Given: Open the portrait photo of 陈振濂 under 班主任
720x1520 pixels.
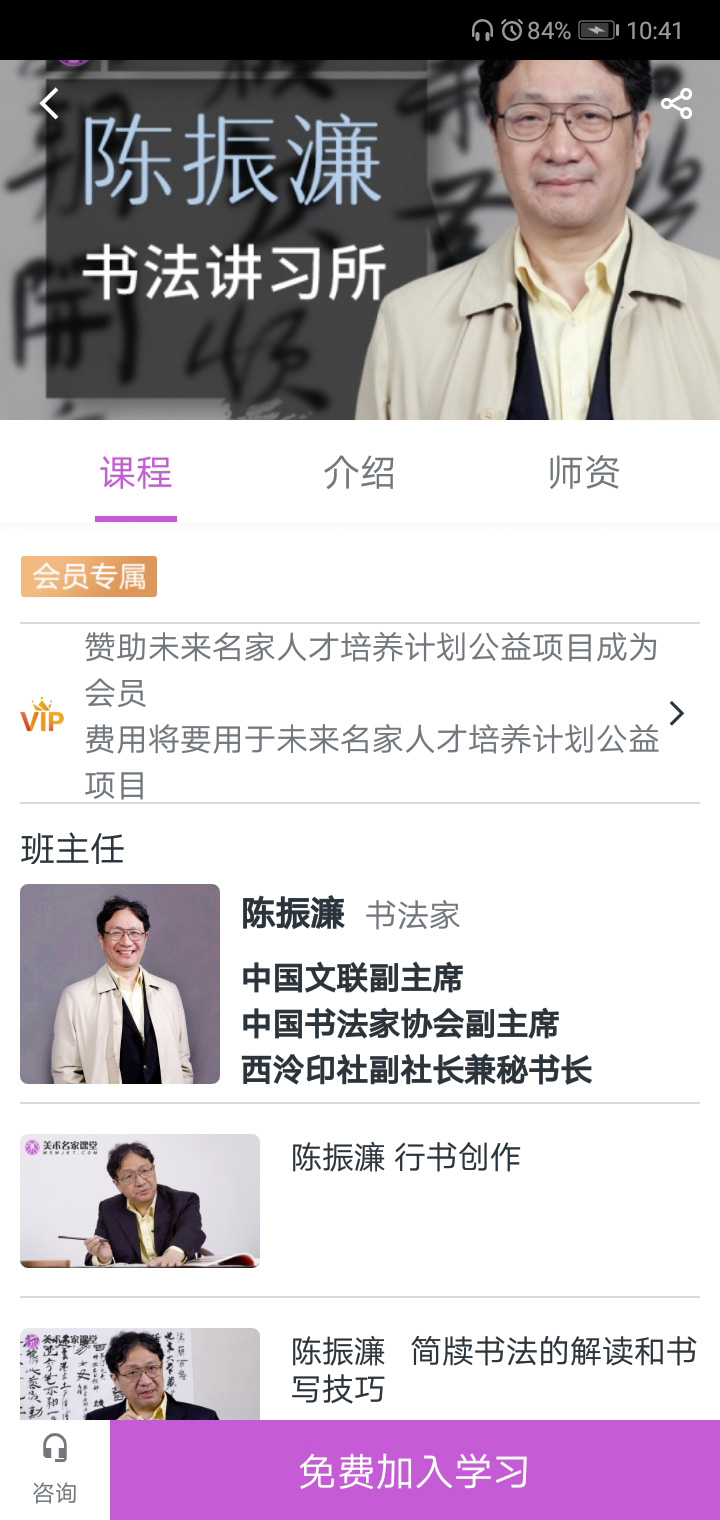Looking at the screenshot, I should point(119,984).
